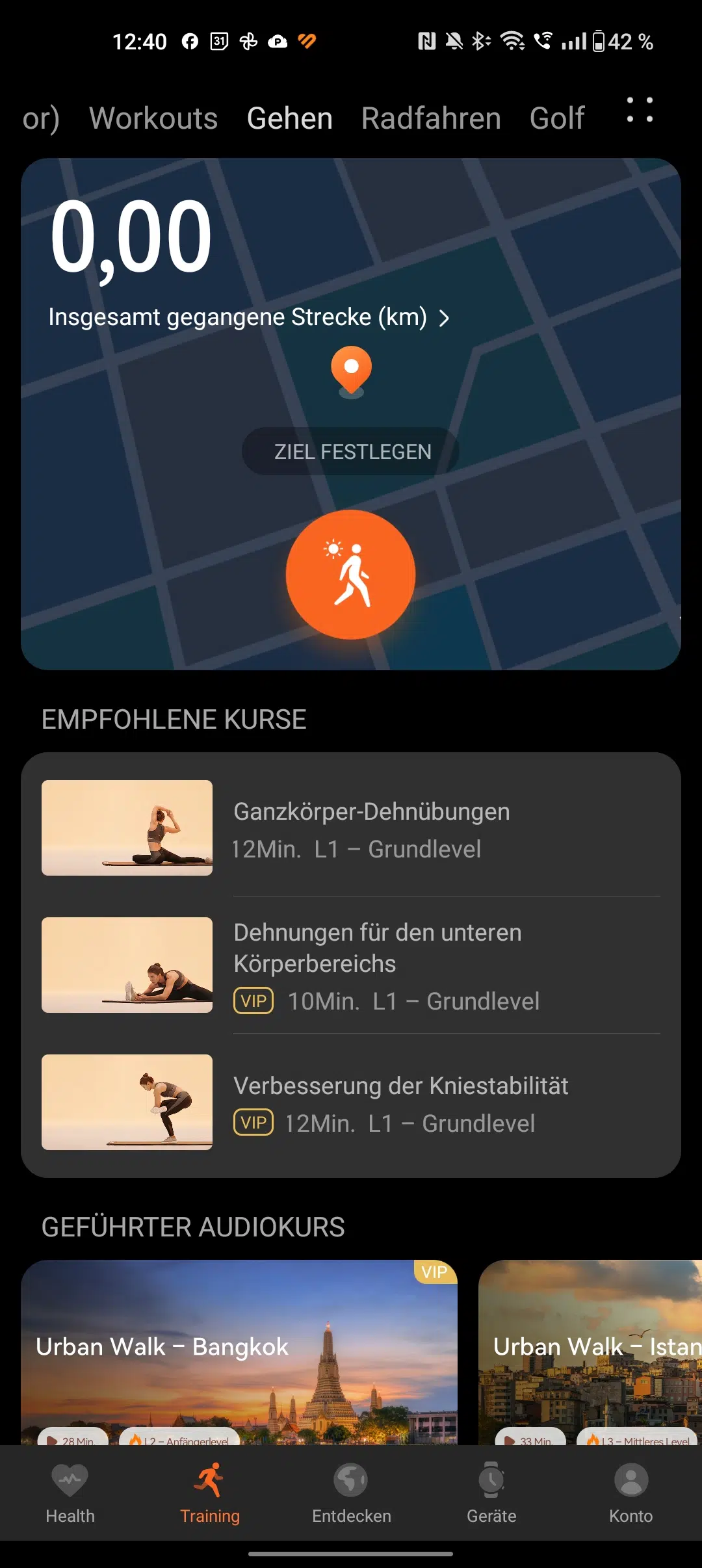Open Dehnungen für den unteren Körperbereichs course
The width and height of the screenshot is (702, 1568).
[351, 965]
